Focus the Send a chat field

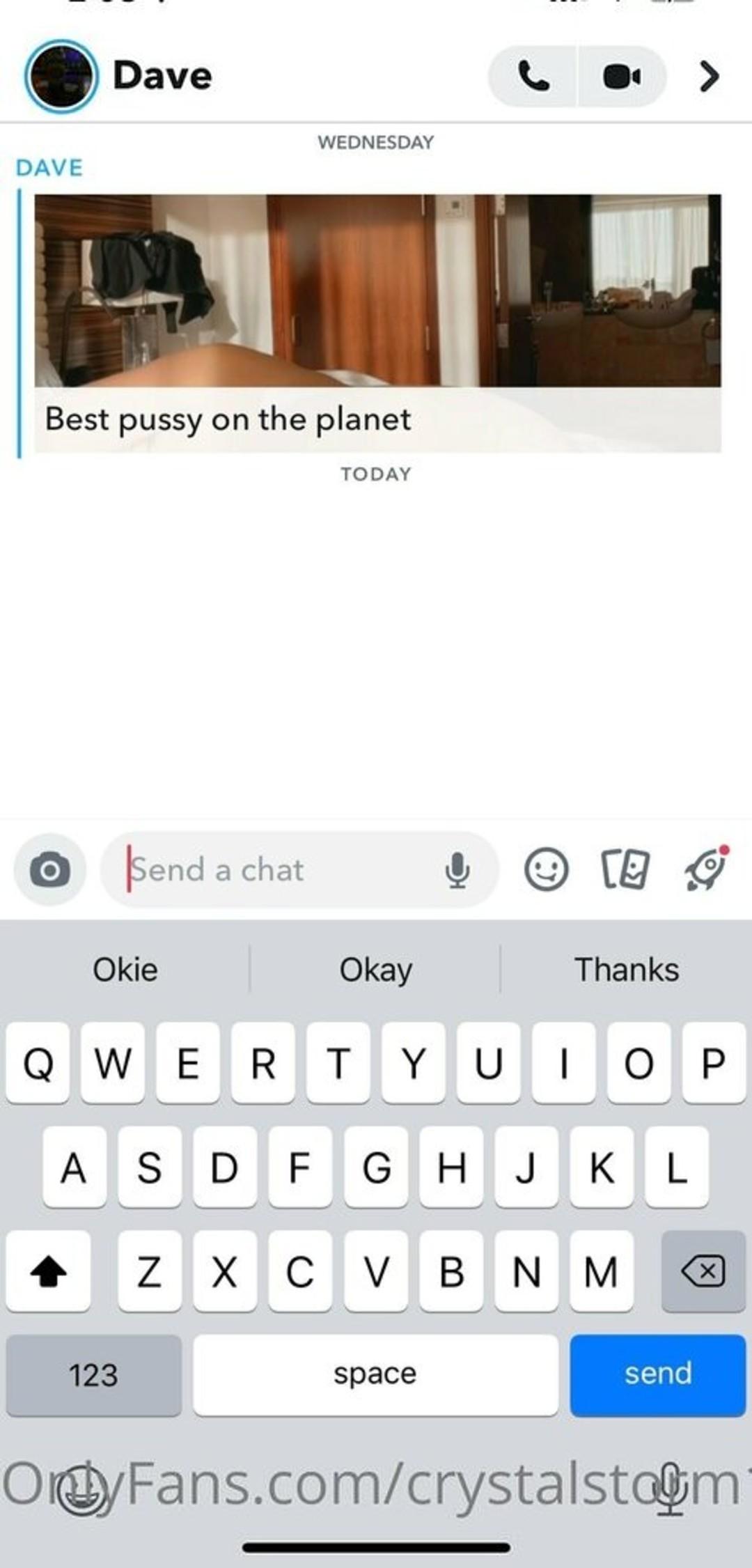pyautogui.click(x=279, y=870)
